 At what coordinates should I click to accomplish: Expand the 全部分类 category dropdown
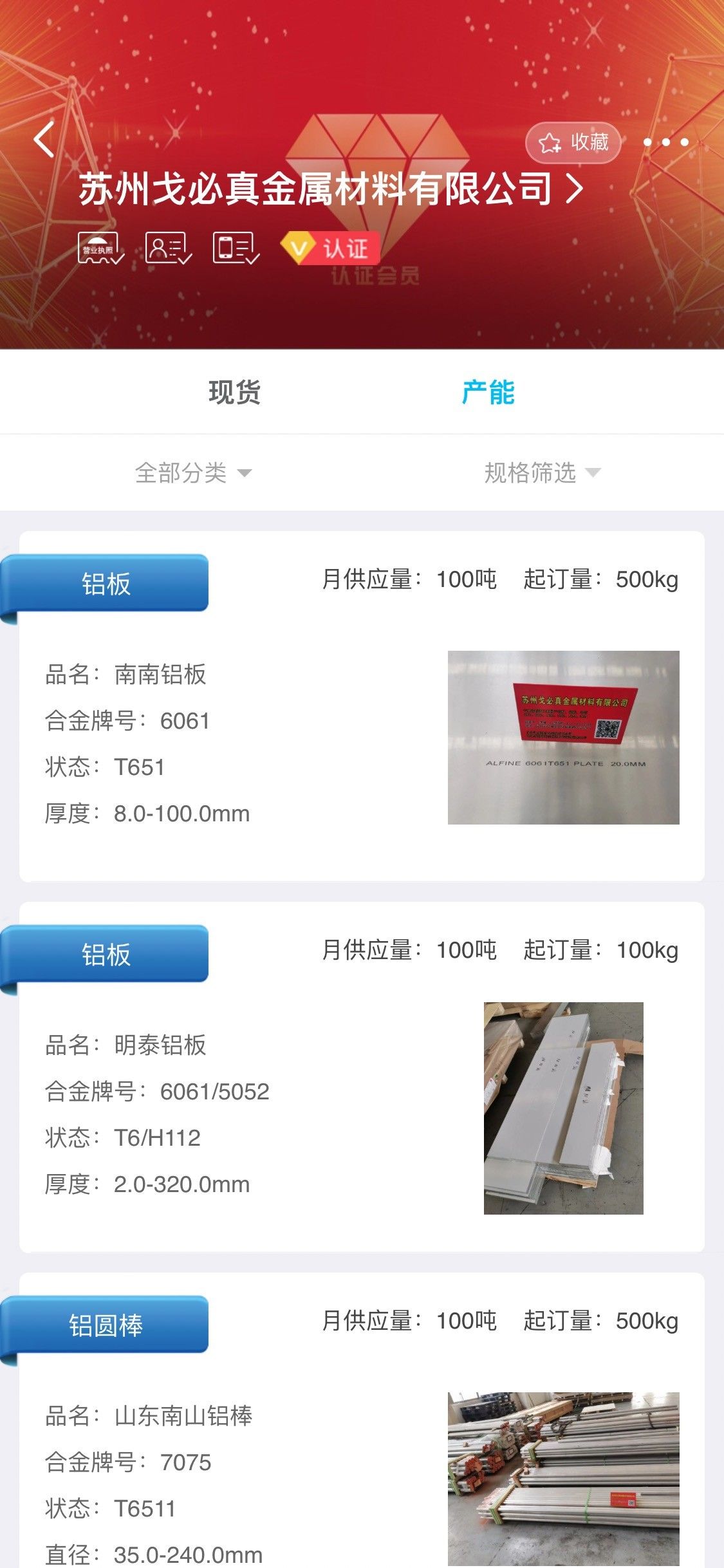pos(193,472)
